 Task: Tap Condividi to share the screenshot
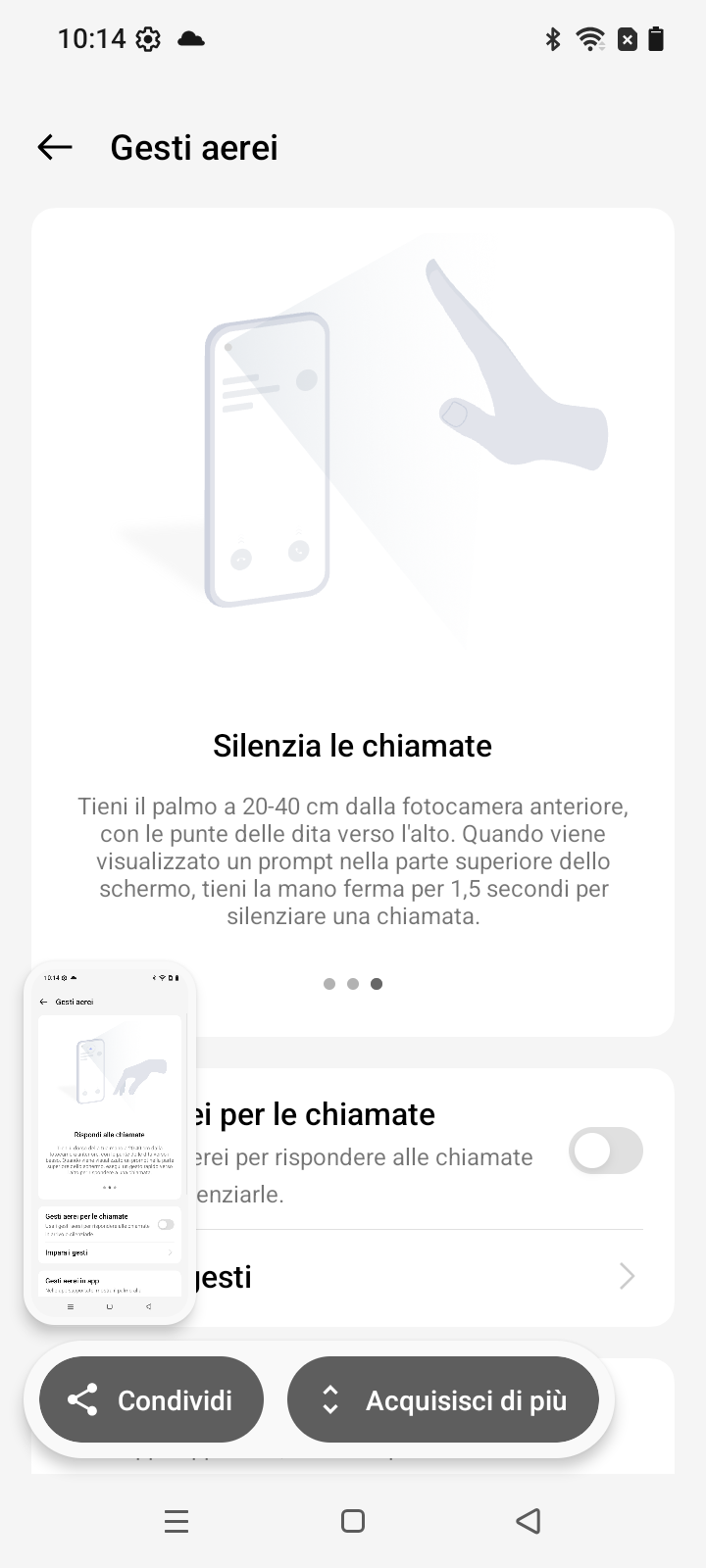151,1399
